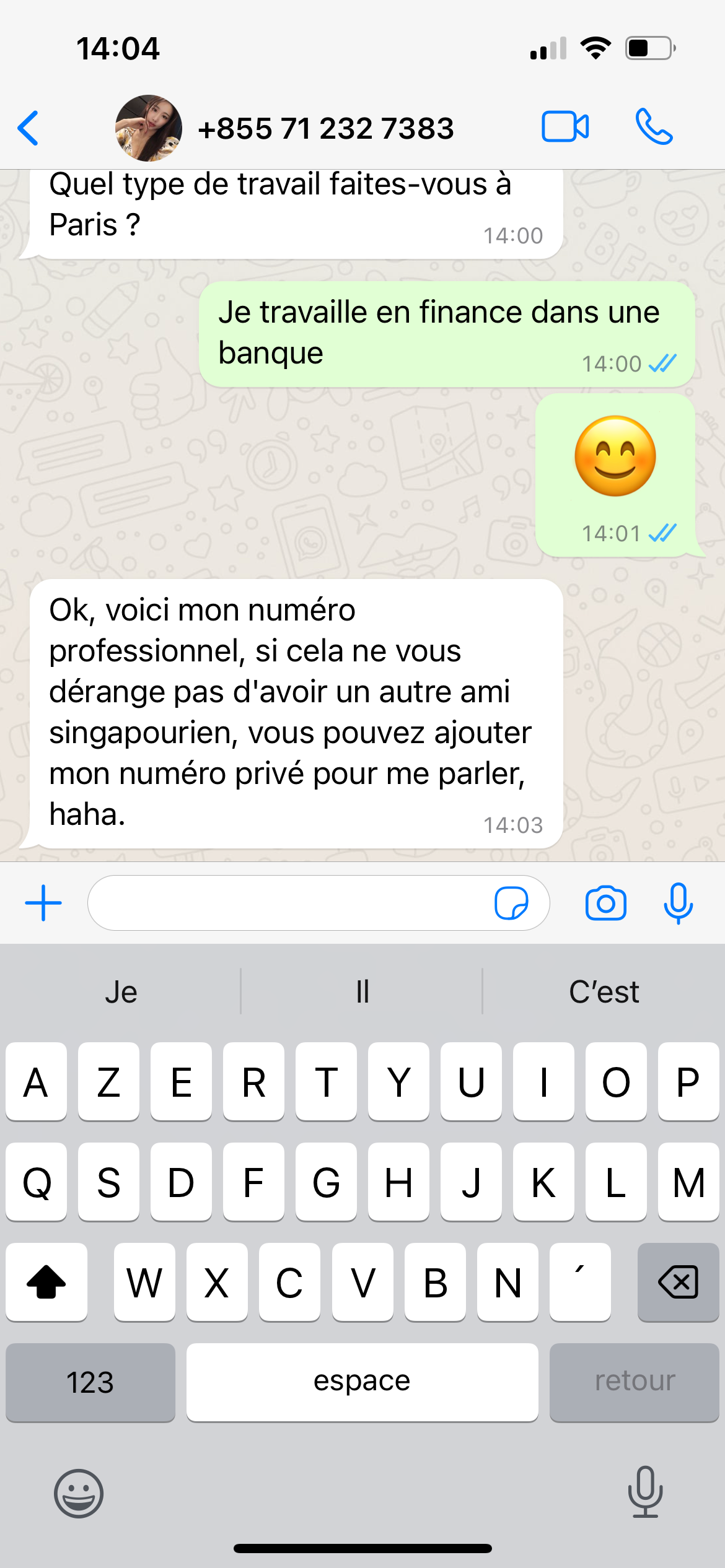Start a voice call with this contact
725x1568 pixels.
[x=654, y=126]
